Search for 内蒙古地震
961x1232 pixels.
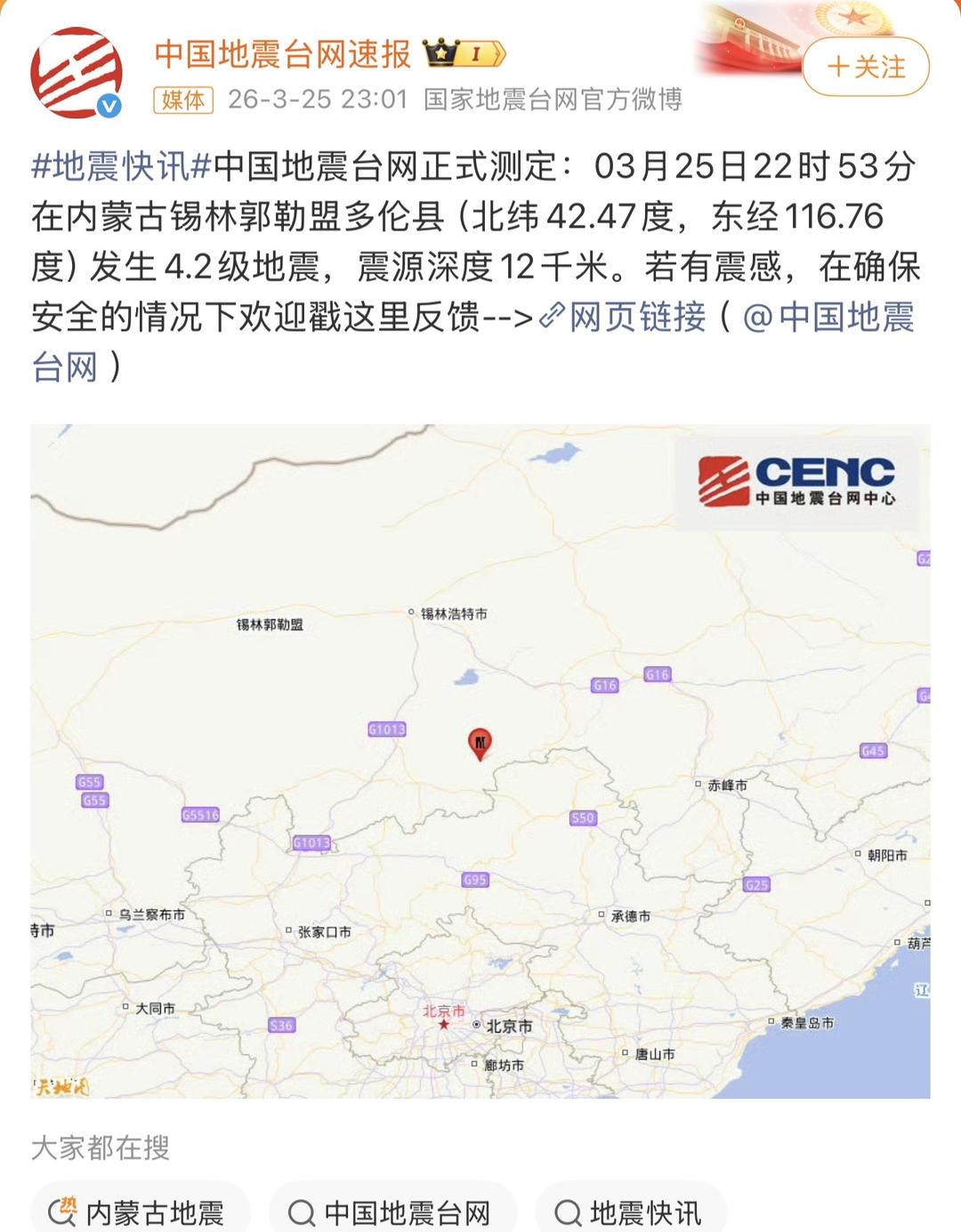pos(141,1212)
